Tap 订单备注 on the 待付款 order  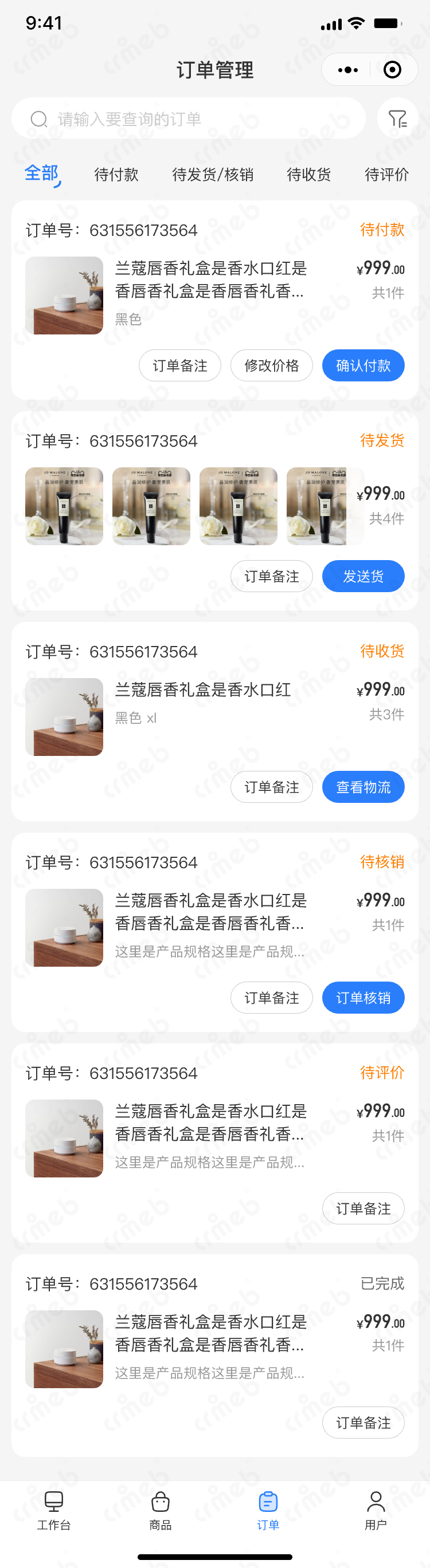click(x=179, y=365)
